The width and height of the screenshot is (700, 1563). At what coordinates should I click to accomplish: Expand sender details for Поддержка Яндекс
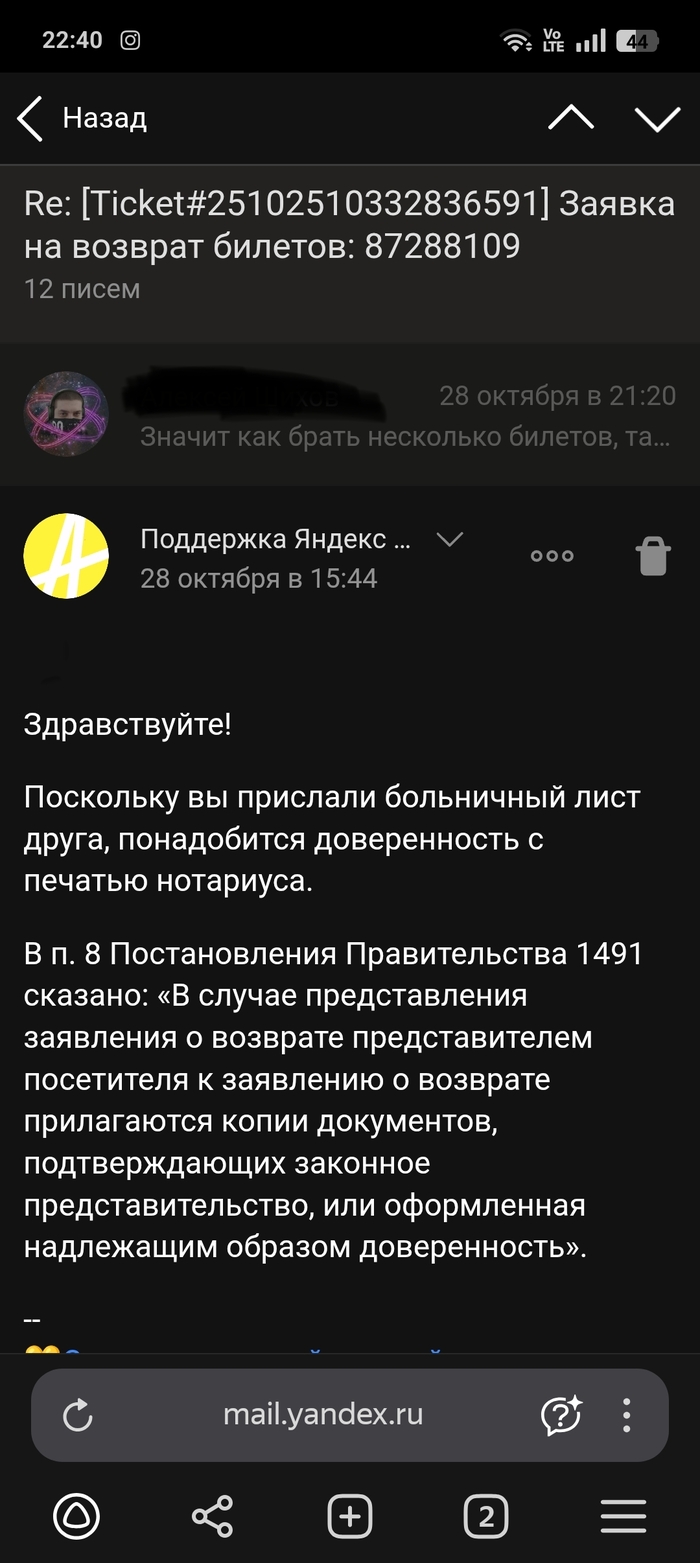450,540
